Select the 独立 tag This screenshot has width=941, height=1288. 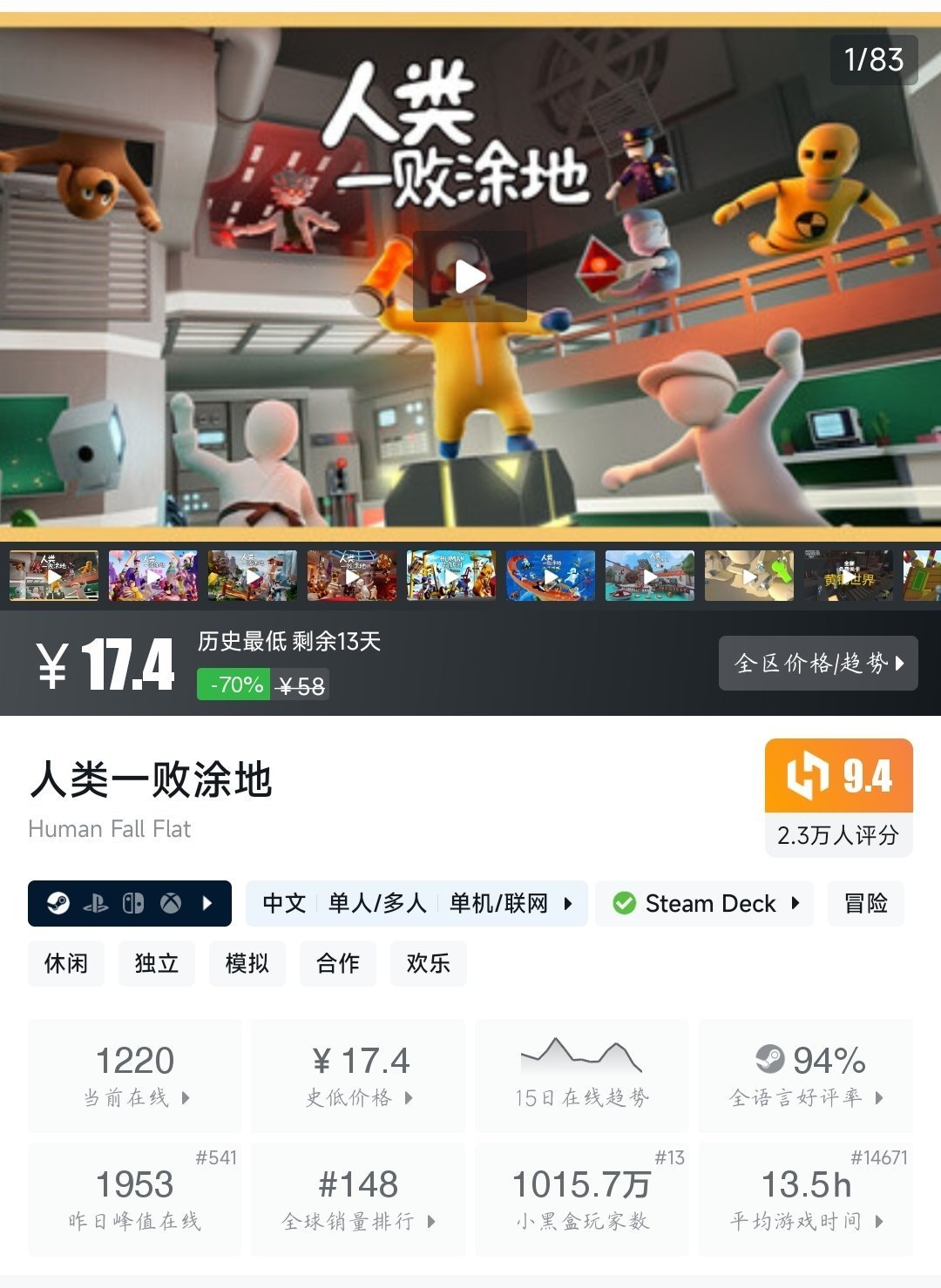tap(157, 963)
